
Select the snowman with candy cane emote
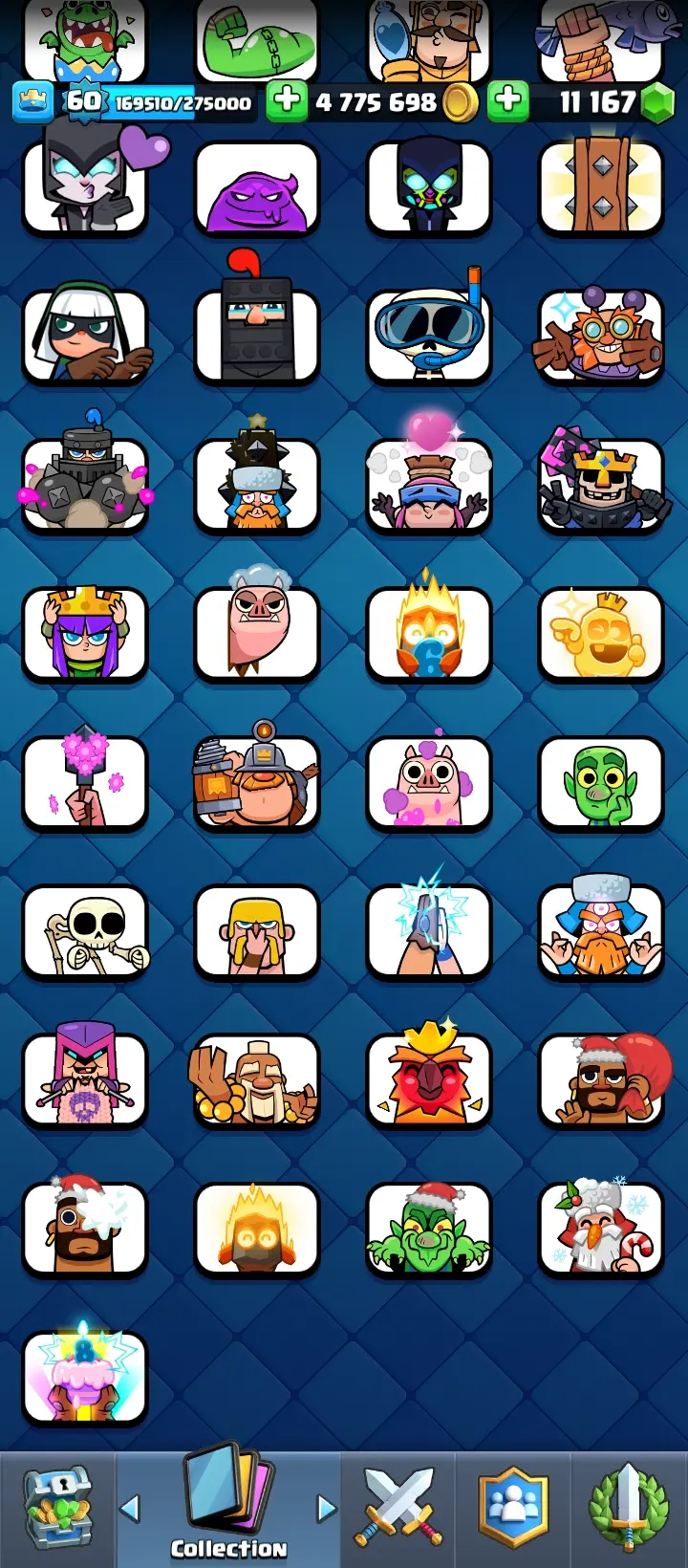[601, 1230]
